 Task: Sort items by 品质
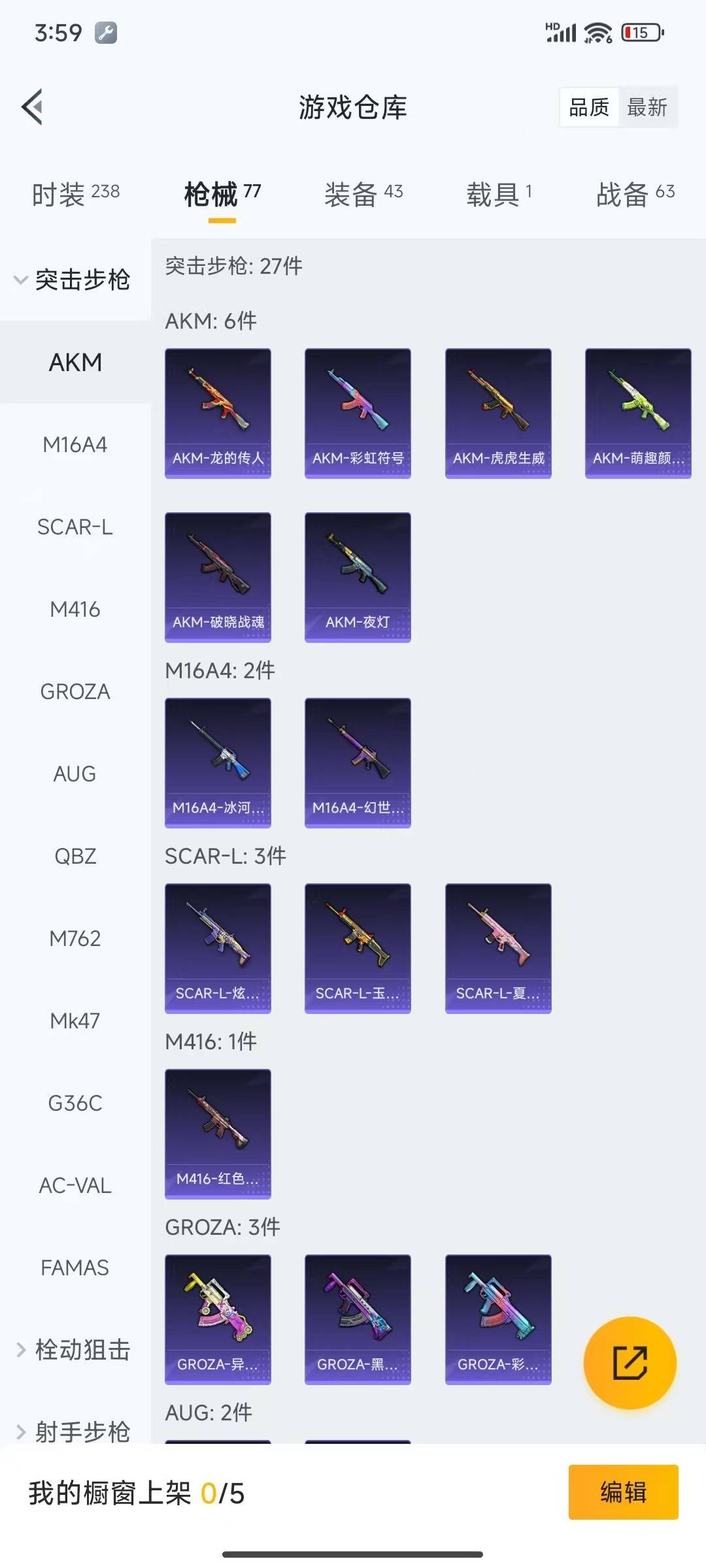click(588, 107)
